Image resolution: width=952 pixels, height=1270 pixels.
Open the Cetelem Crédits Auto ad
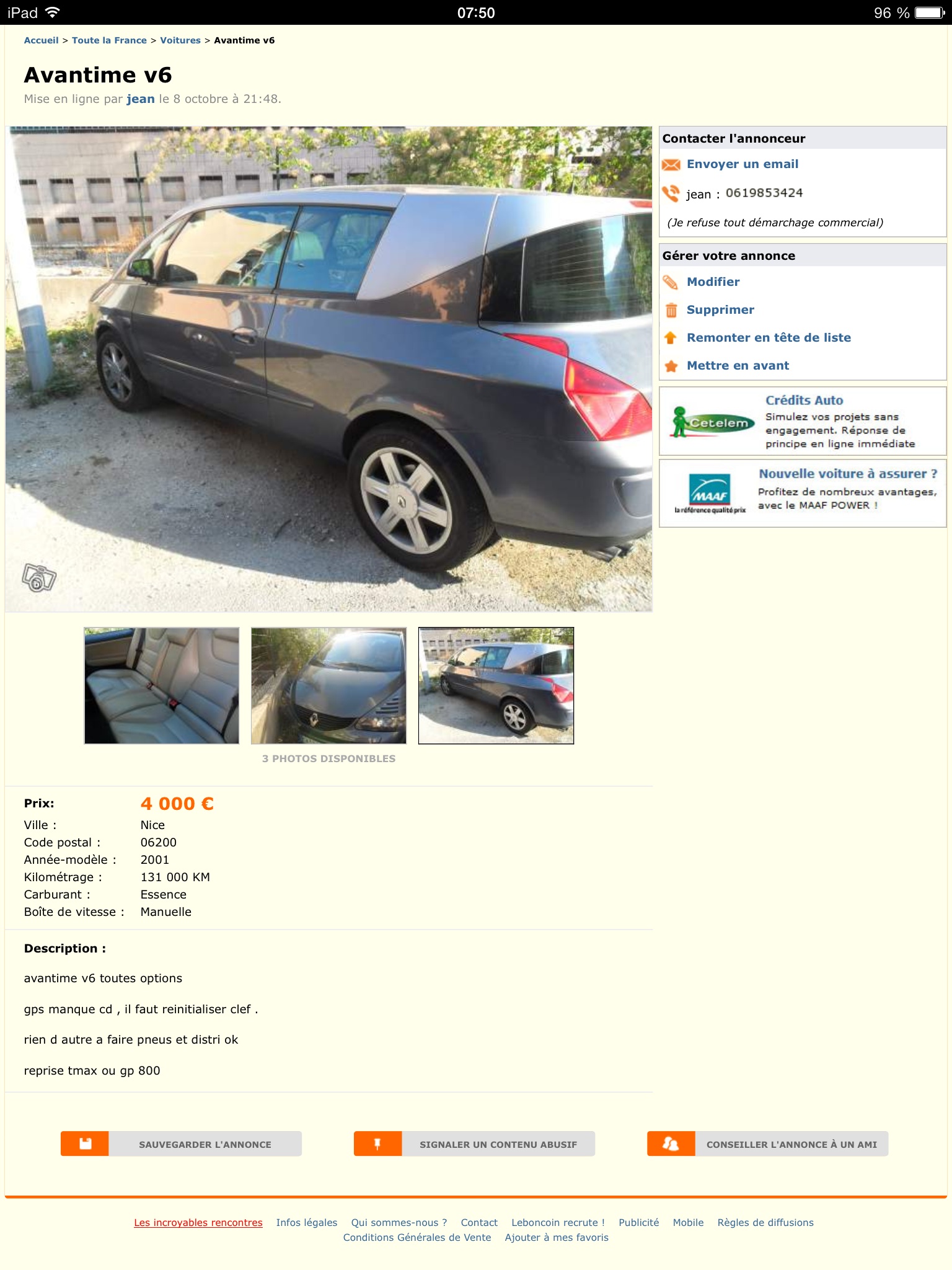pyautogui.click(x=803, y=422)
